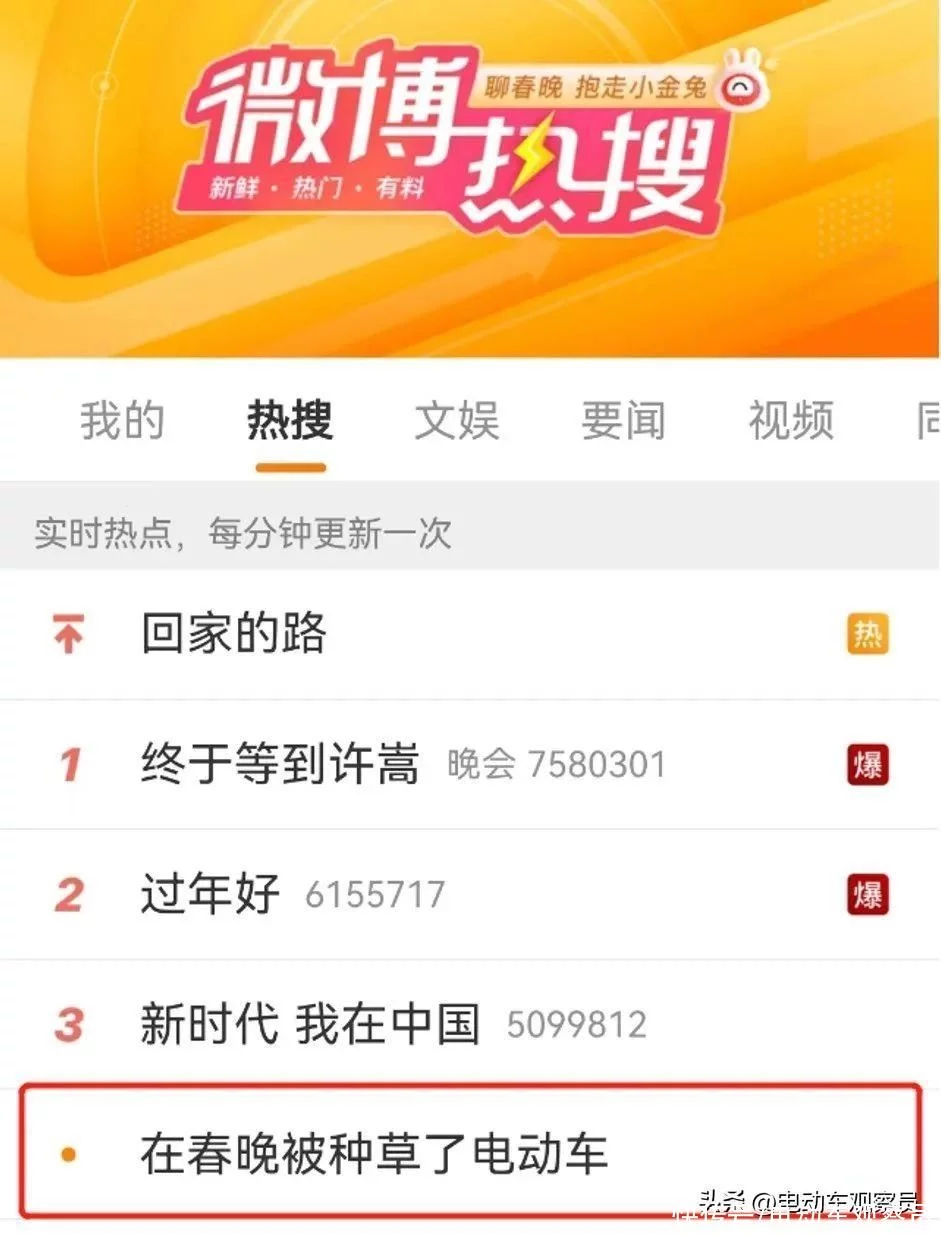Go to the 视频 tab

(x=790, y=421)
